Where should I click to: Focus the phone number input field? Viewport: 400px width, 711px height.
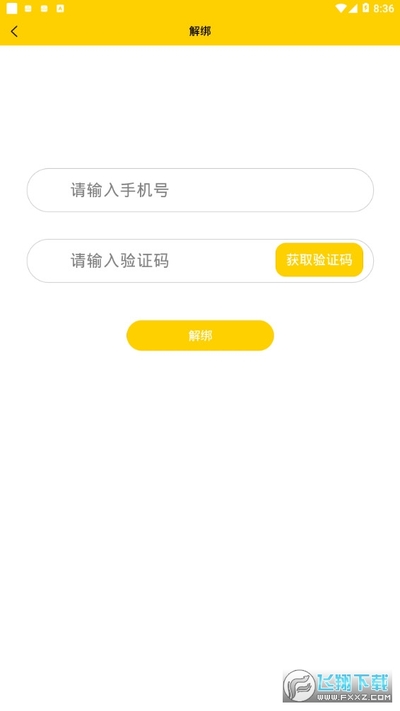tap(200, 190)
